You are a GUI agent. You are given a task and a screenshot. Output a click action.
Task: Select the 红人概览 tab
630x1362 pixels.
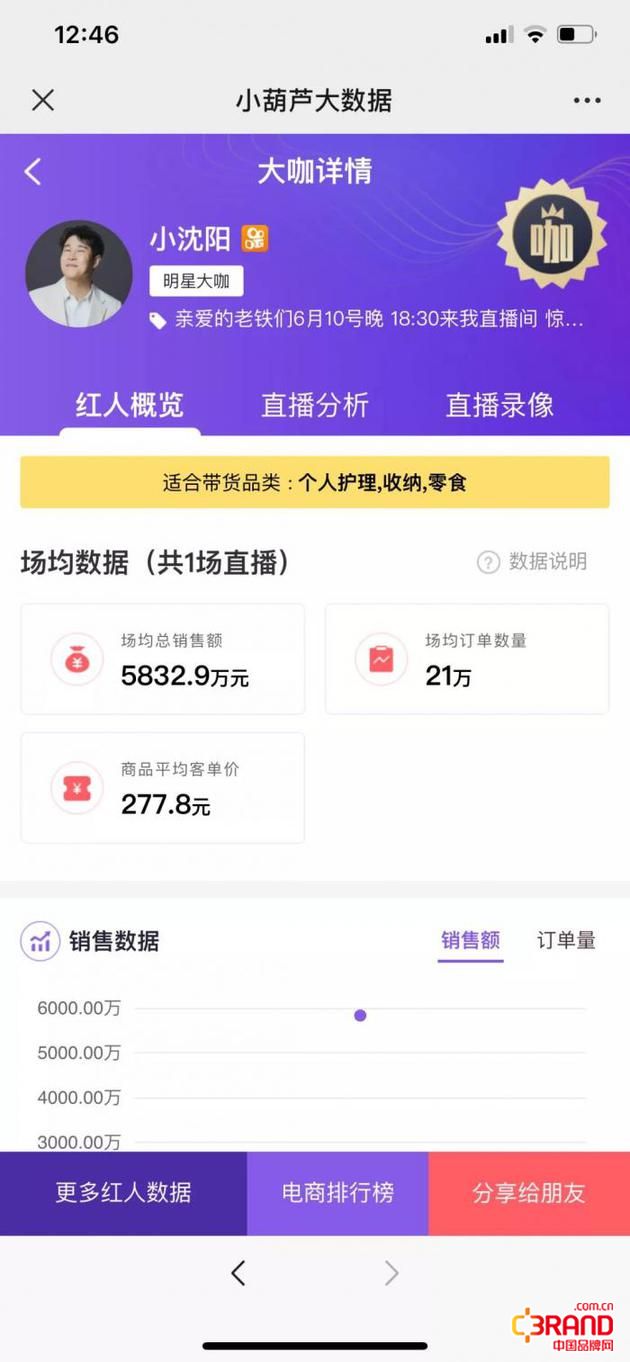click(x=130, y=405)
